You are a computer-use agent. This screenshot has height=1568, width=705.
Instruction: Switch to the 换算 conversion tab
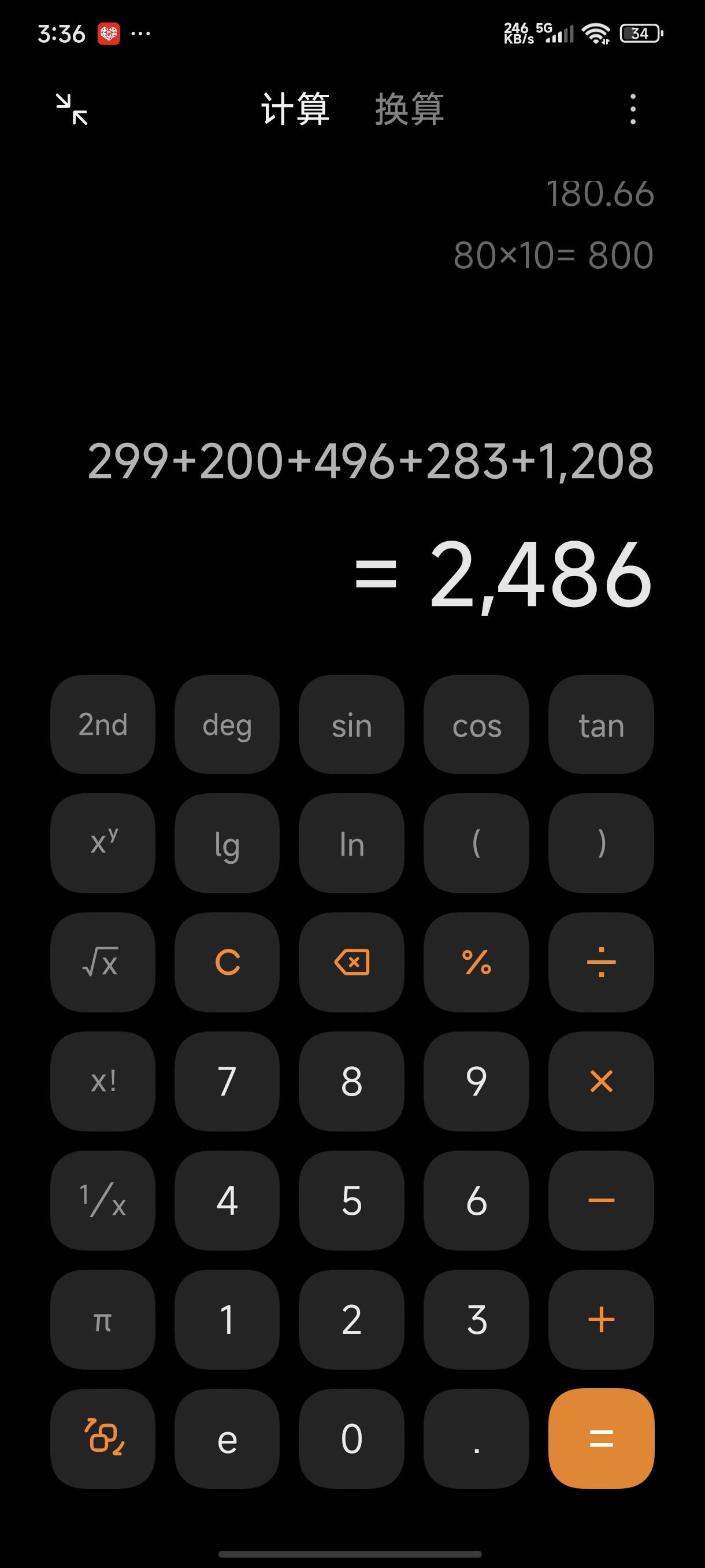click(409, 110)
